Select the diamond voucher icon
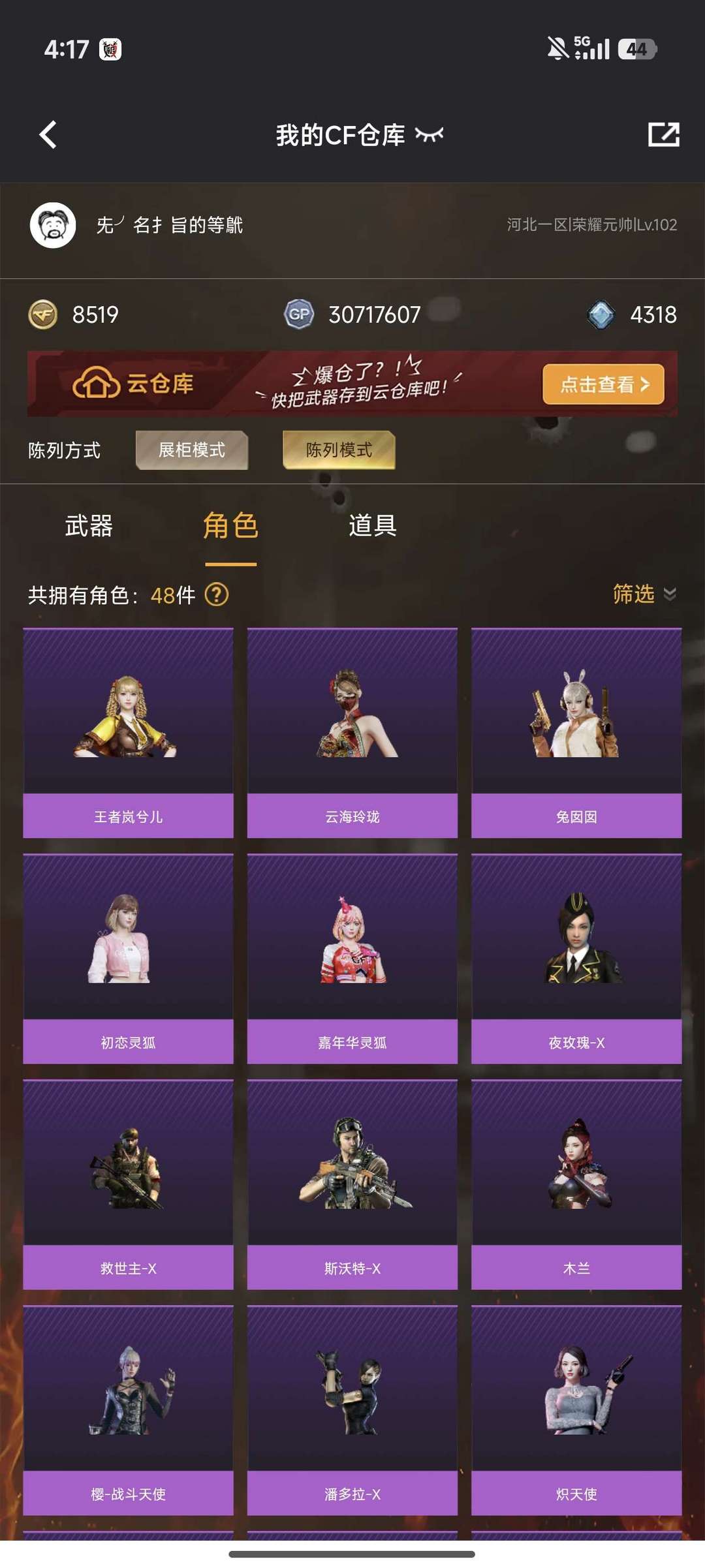705x1568 pixels. point(601,315)
